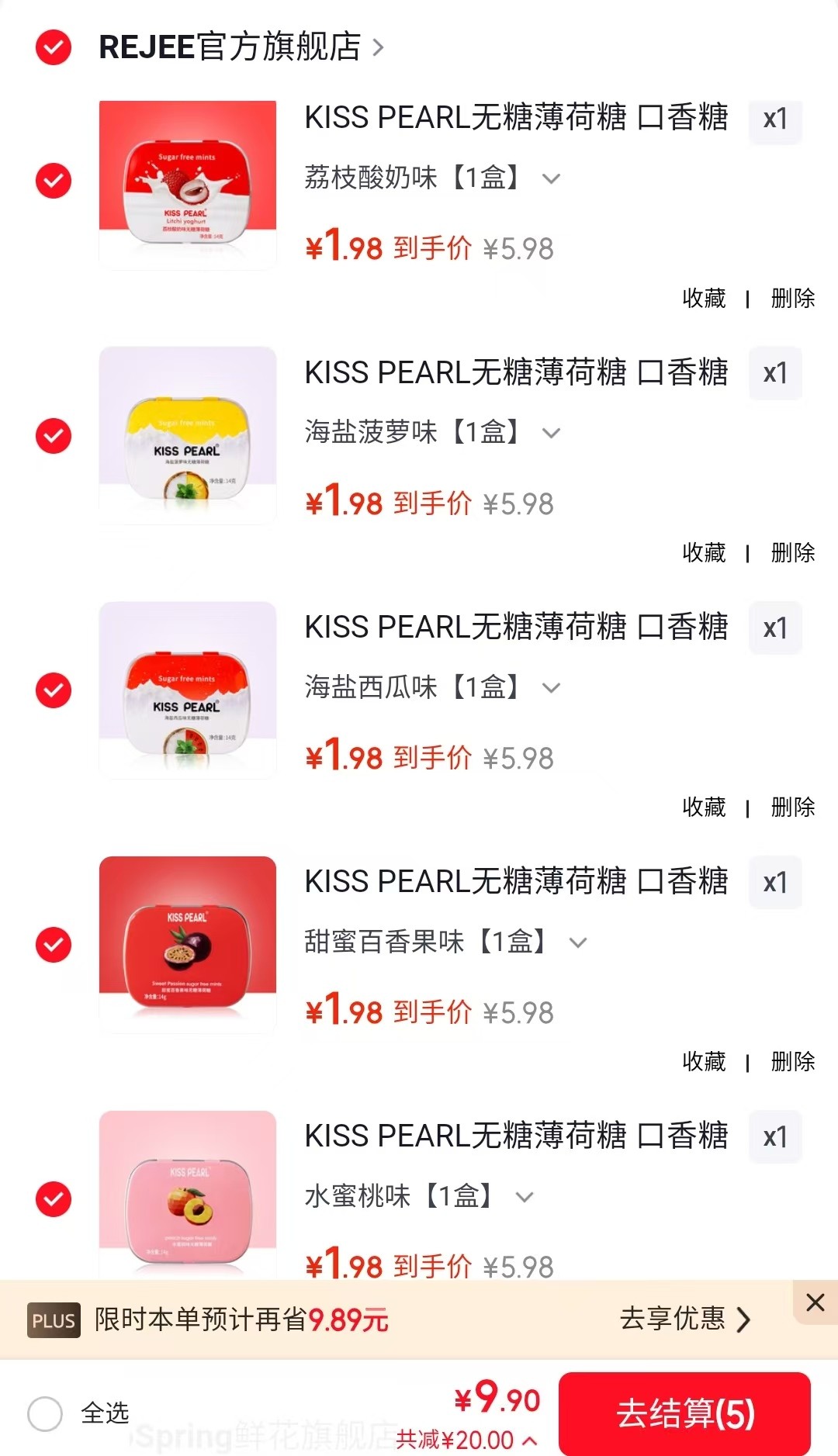Change quantity x1 for 荔枝酸奶味 item
The image size is (838, 1456).
pos(774,119)
